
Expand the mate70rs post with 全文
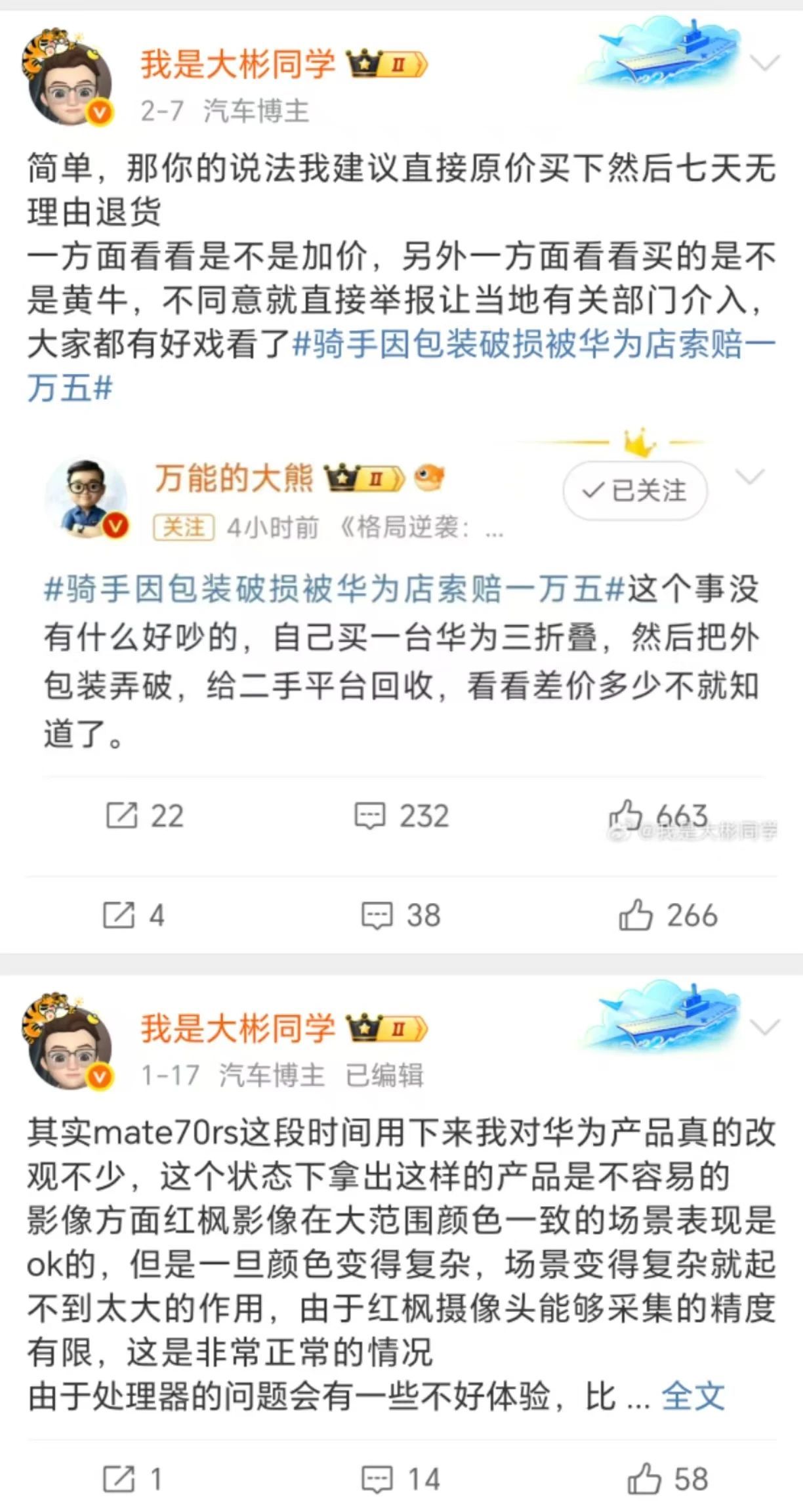[x=693, y=1395]
